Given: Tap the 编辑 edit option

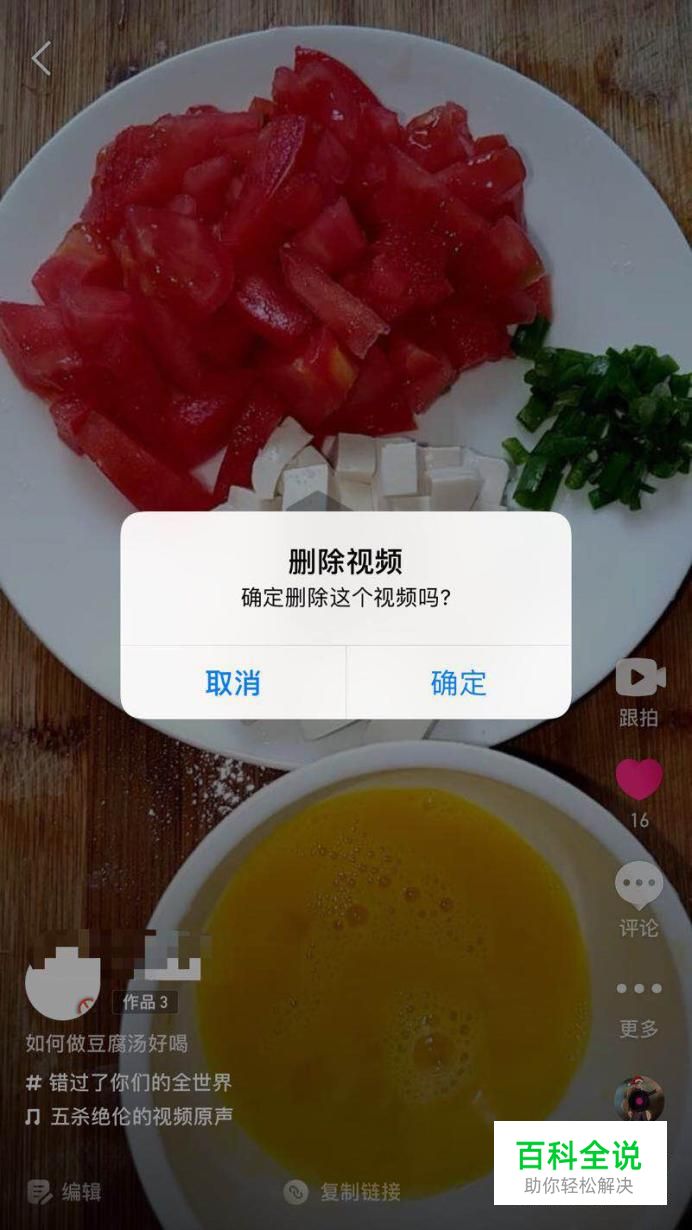Looking at the screenshot, I should [64, 1191].
